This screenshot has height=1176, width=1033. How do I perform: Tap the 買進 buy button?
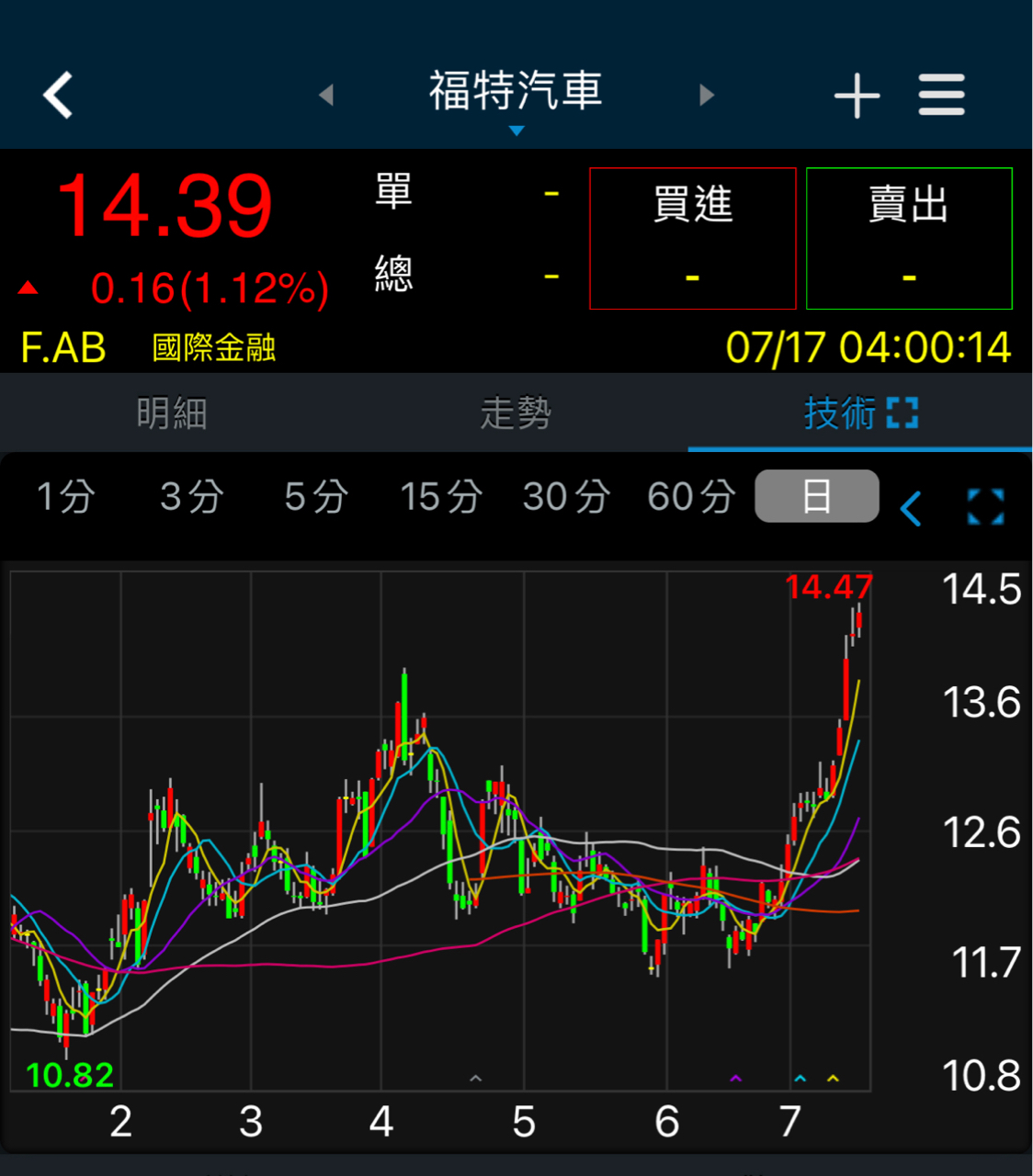[x=692, y=238]
